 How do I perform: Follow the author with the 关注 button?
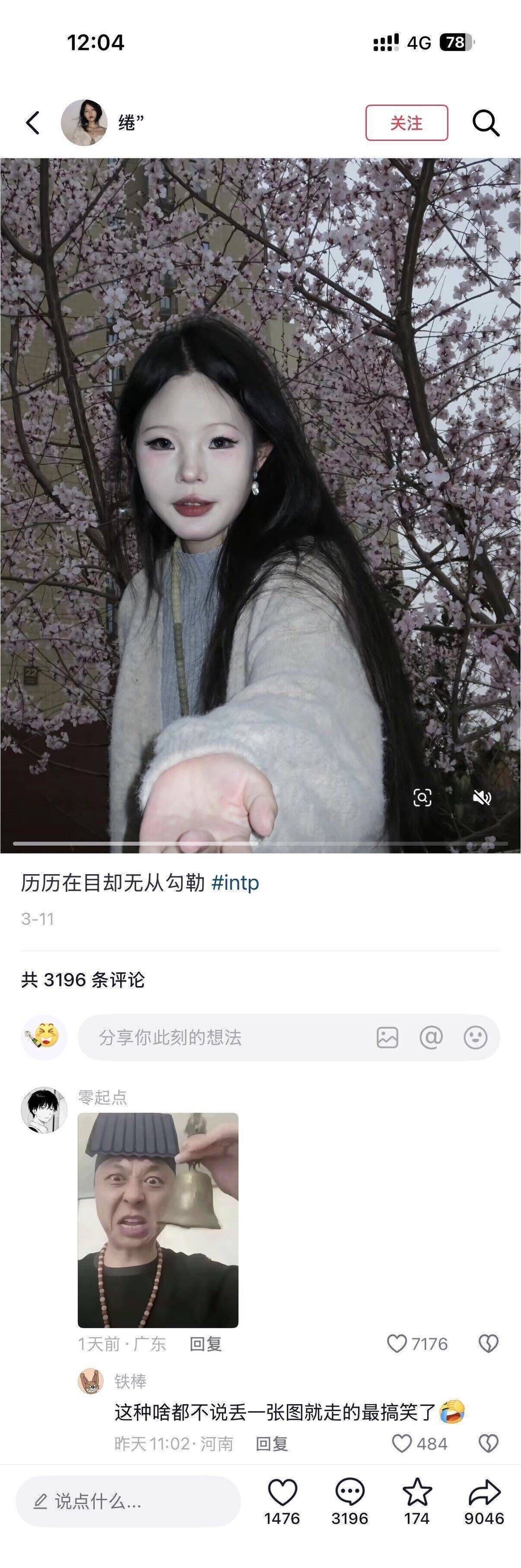click(x=407, y=122)
